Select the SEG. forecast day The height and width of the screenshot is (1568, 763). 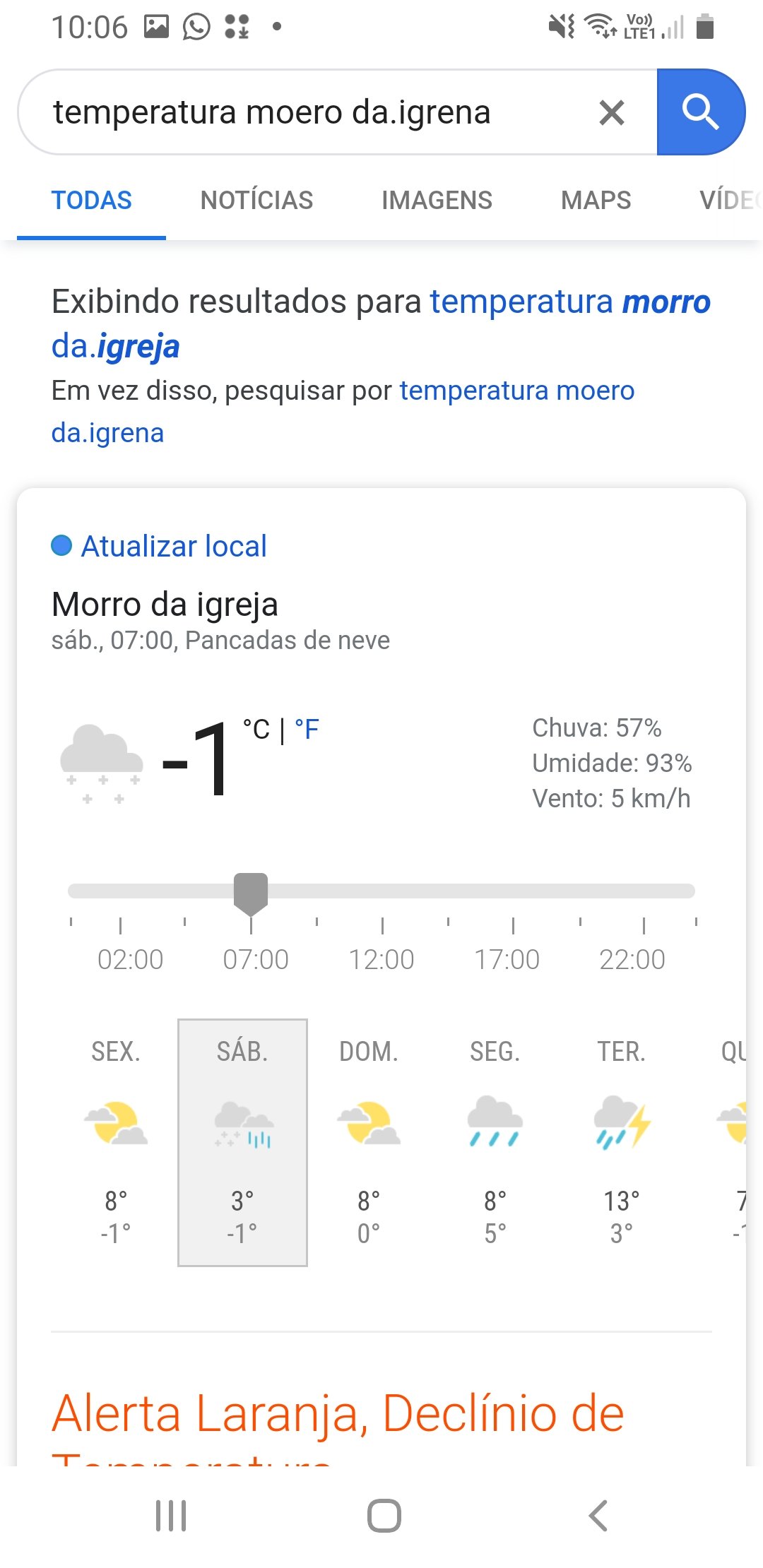[495, 1142]
